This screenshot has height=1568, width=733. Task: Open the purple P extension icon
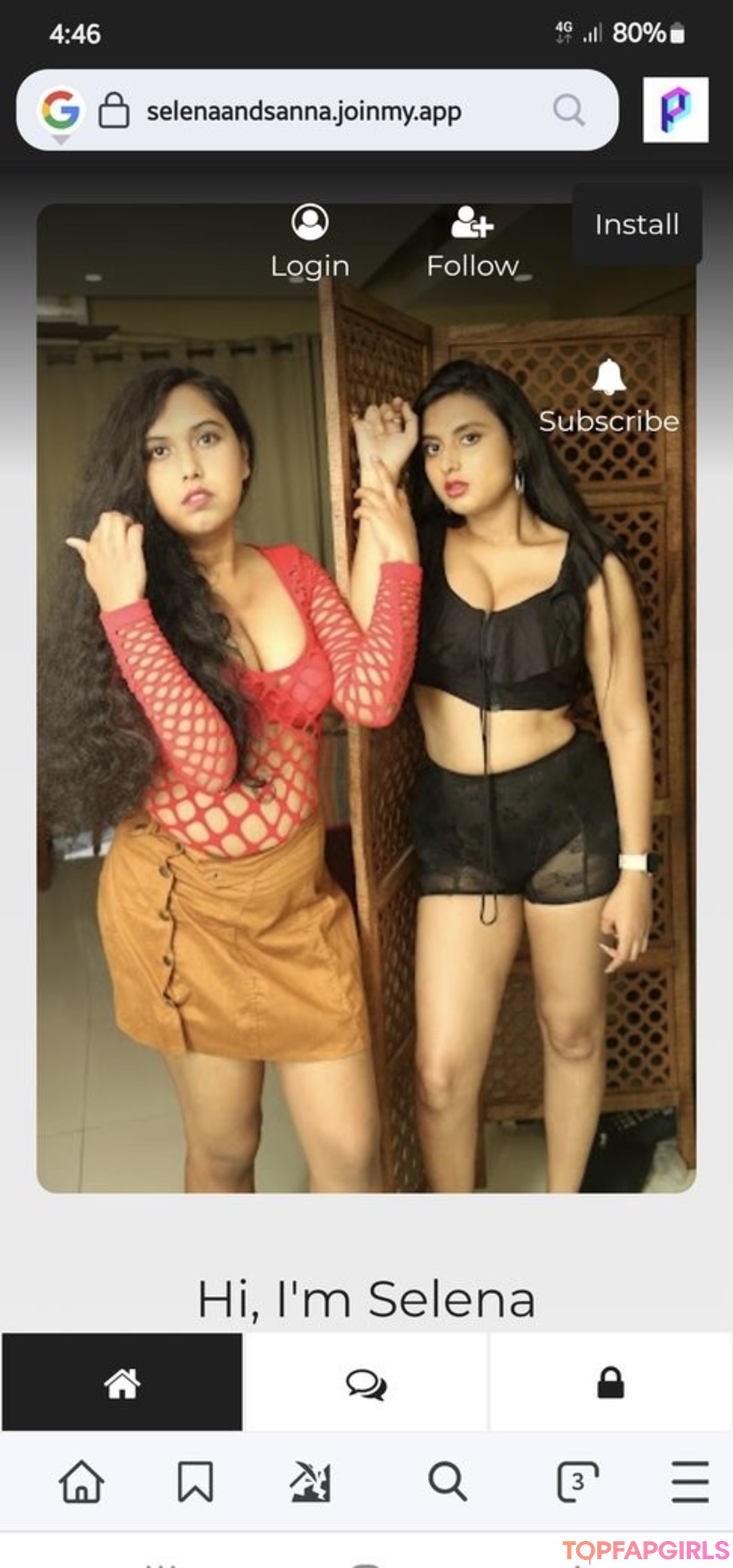click(675, 110)
